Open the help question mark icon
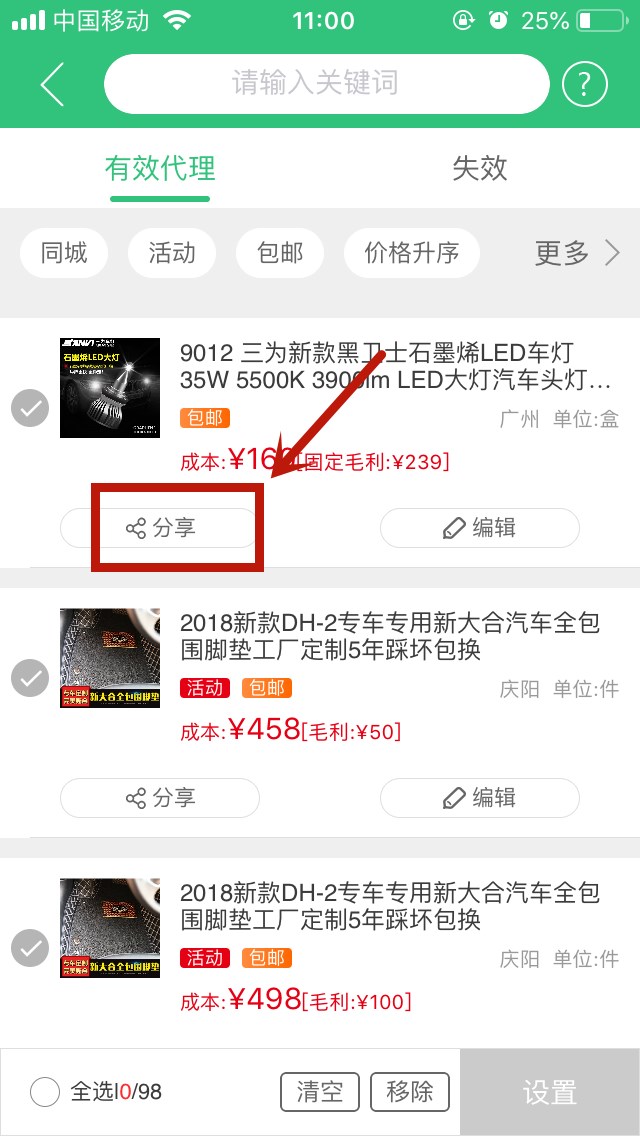640x1136 pixels. 585,84
